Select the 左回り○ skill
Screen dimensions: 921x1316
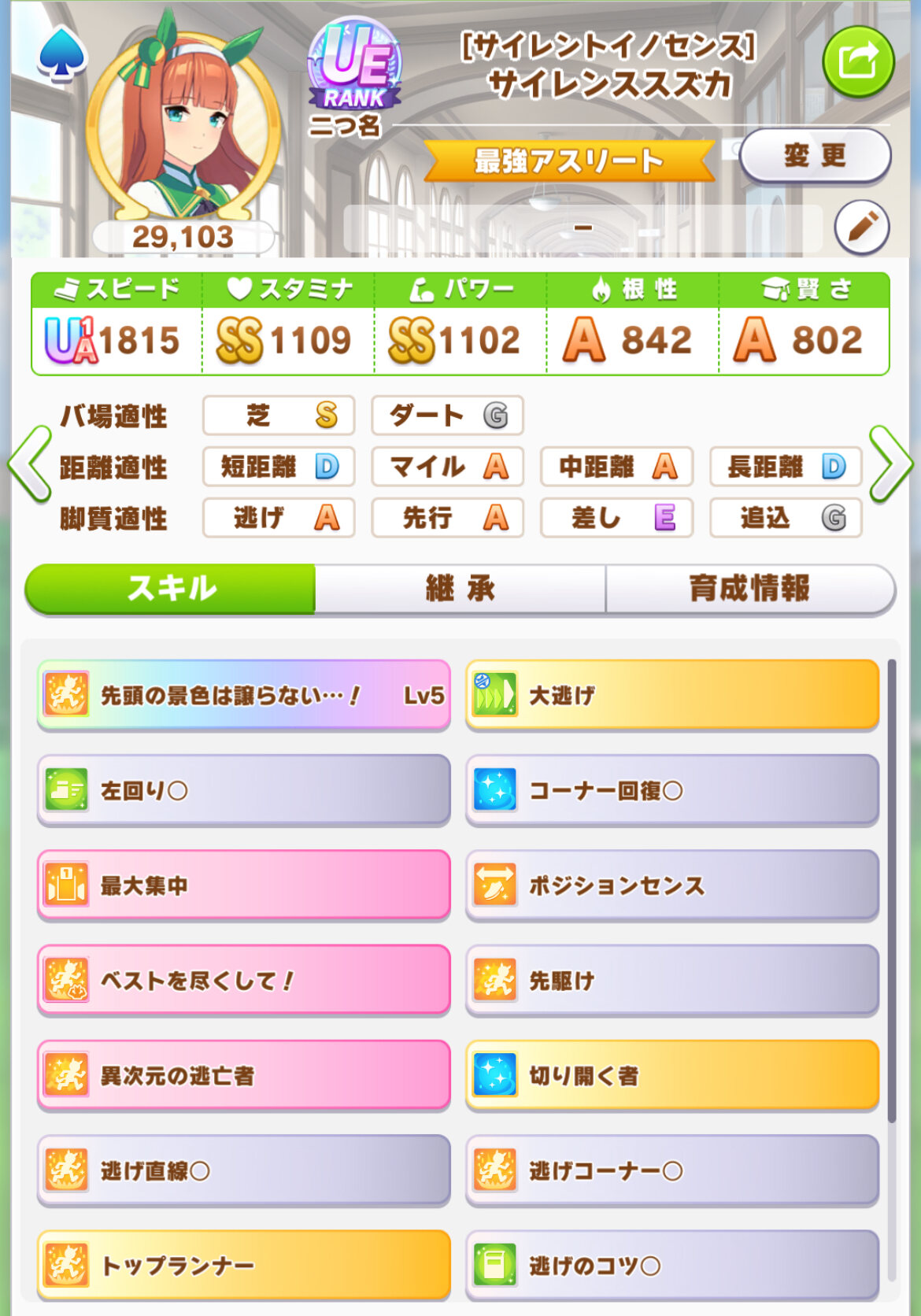(x=244, y=790)
